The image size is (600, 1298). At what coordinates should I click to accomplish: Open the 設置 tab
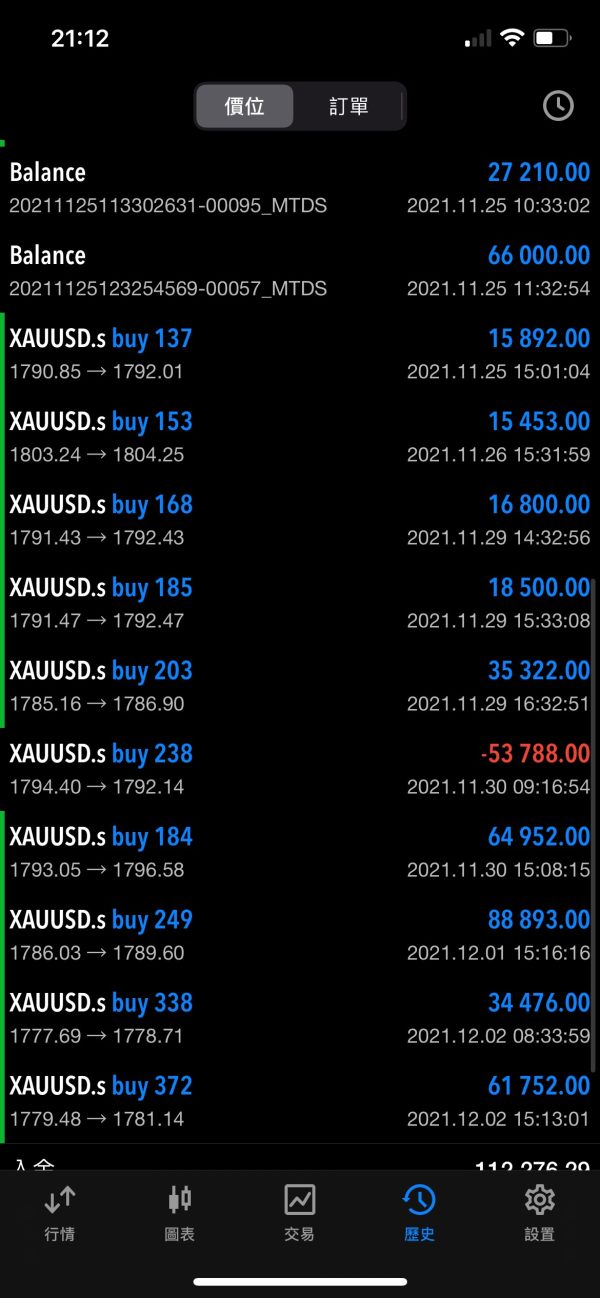coord(539,1212)
